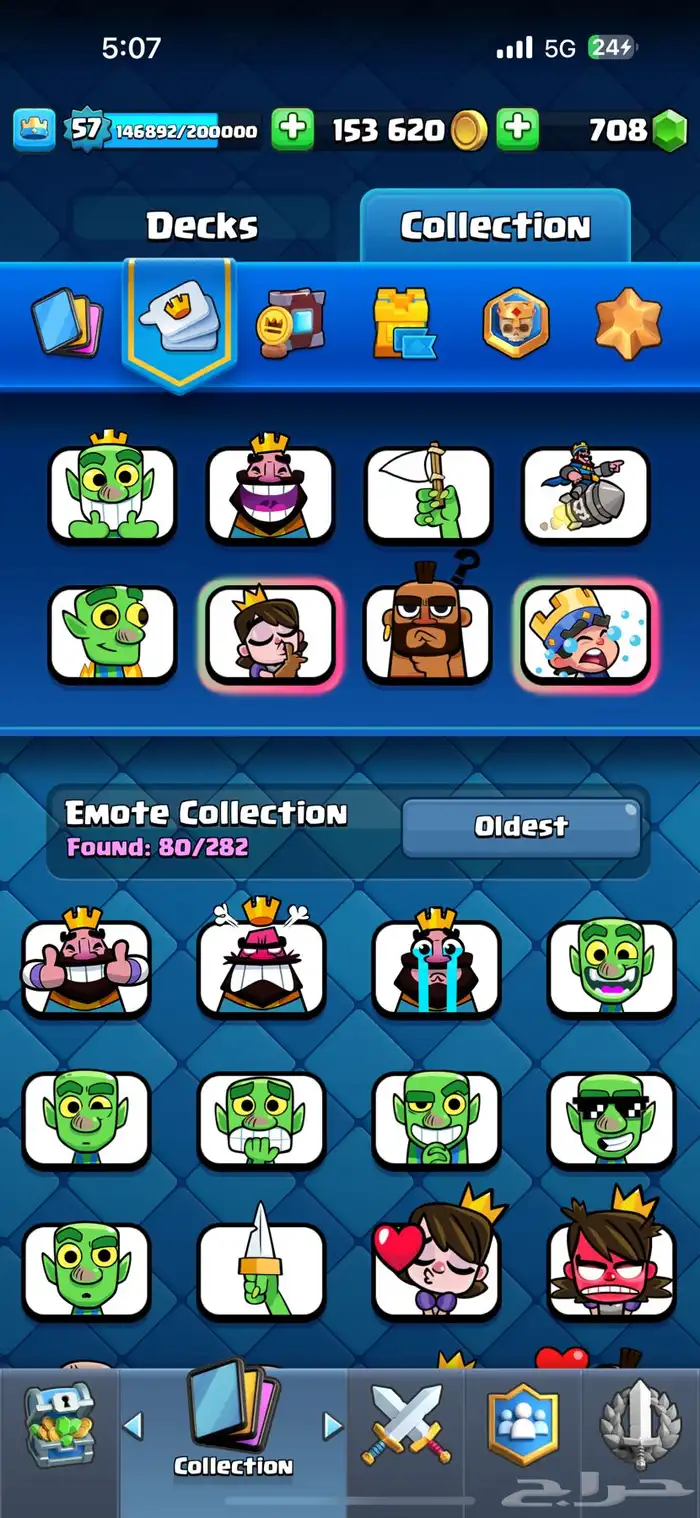Open the star points sub-tab
700x1518 pixels.
(x=629, y=323)
